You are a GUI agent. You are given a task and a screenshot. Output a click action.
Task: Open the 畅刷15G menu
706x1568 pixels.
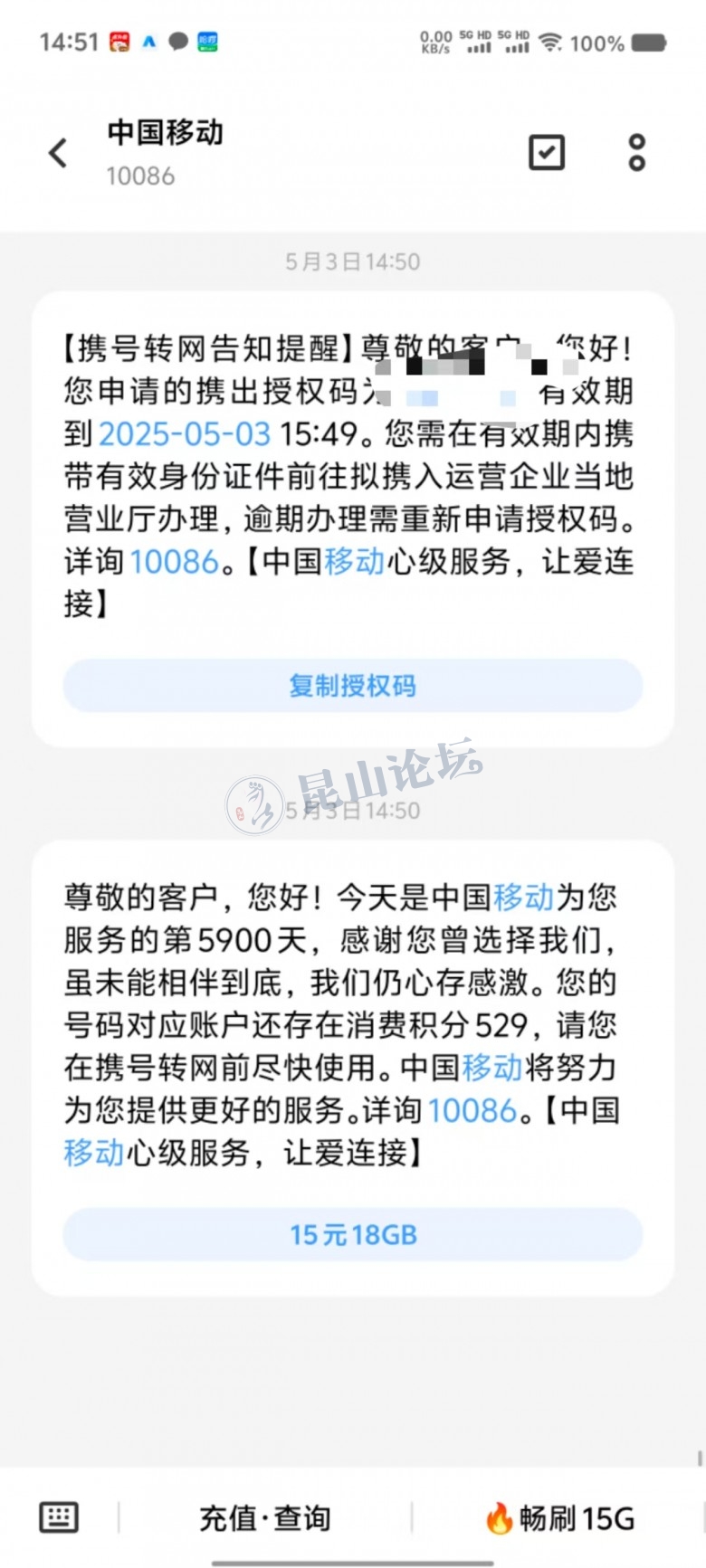(x=559, y=1518)
